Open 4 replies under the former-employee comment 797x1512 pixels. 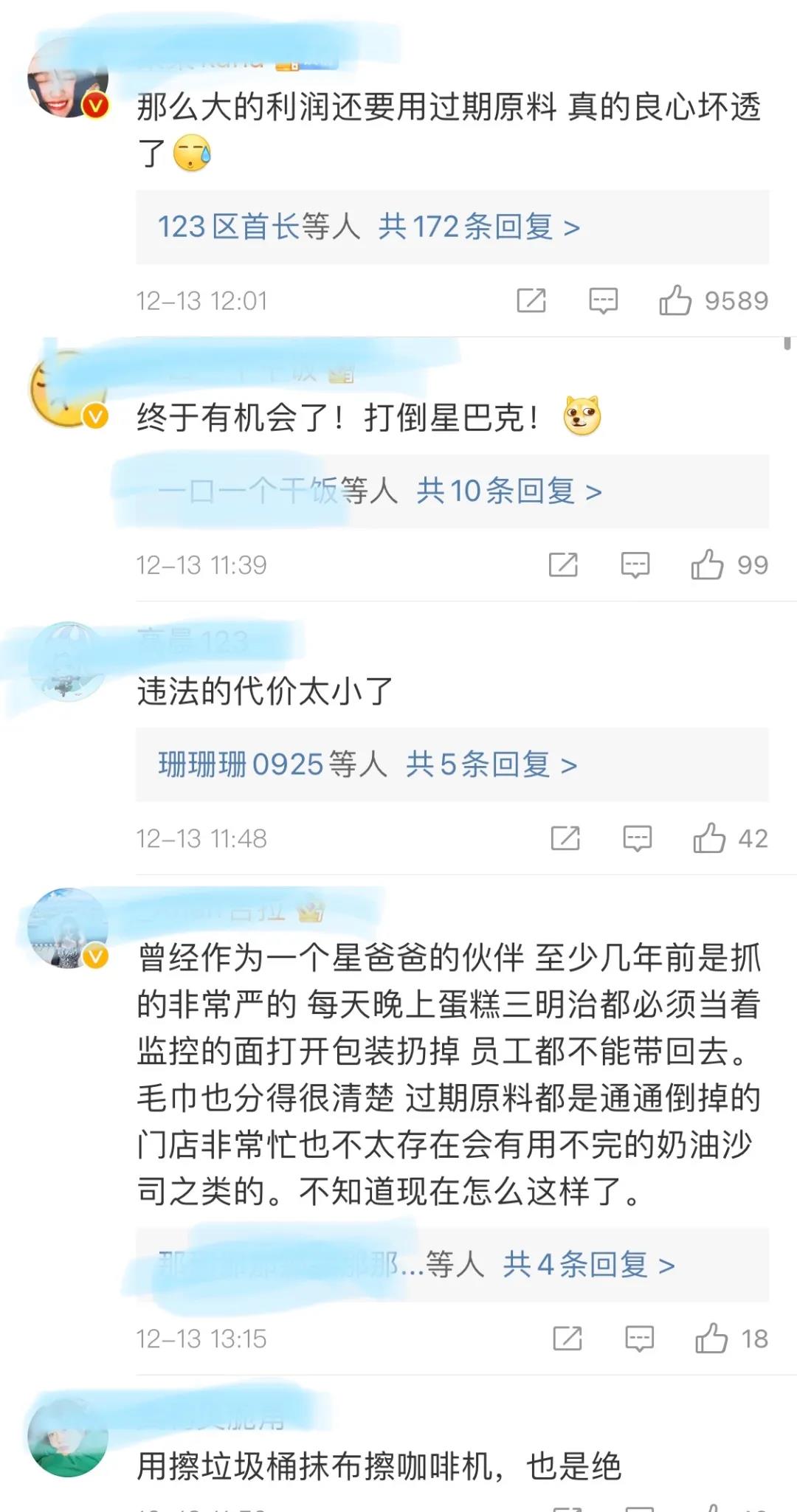point(588,1265)
